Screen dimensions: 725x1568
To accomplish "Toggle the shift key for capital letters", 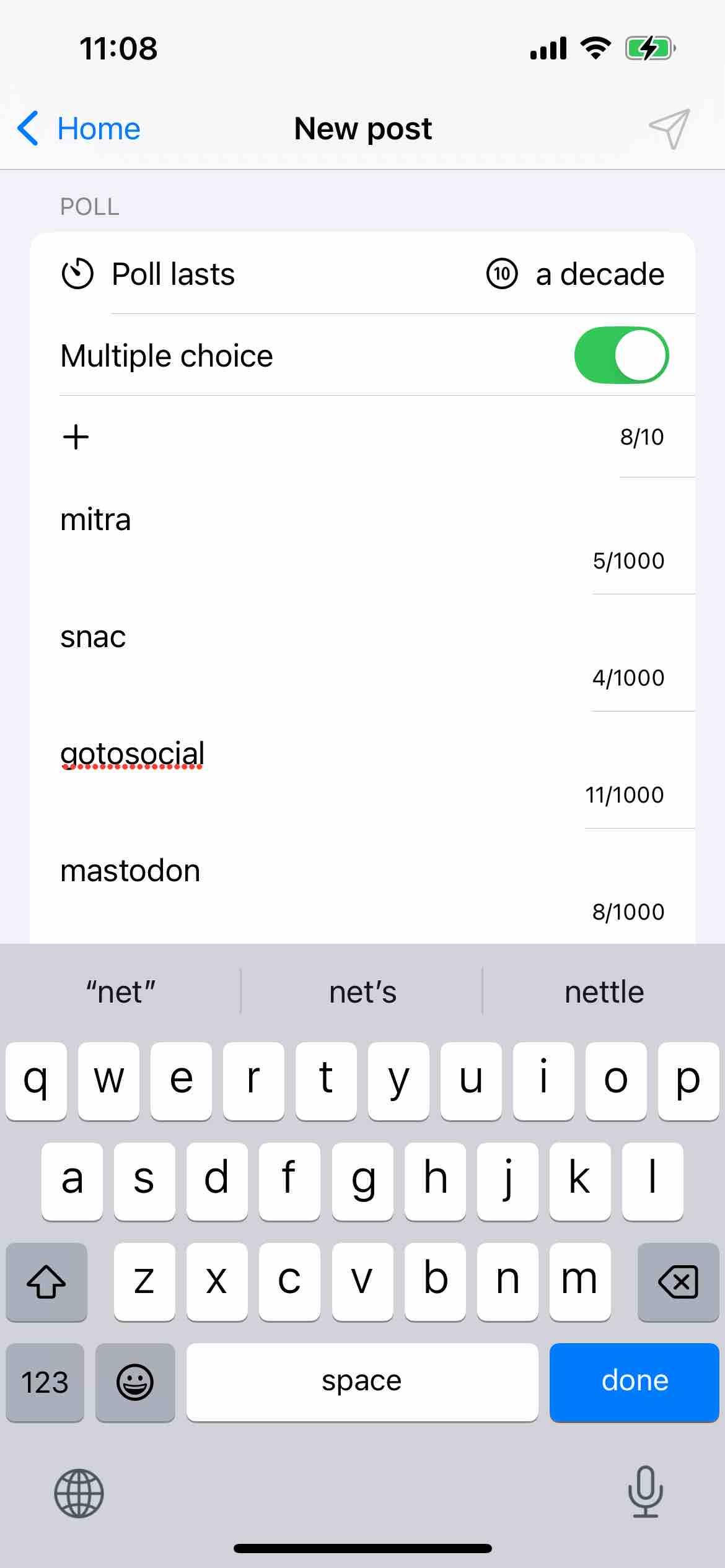I will click(46, 1281).
